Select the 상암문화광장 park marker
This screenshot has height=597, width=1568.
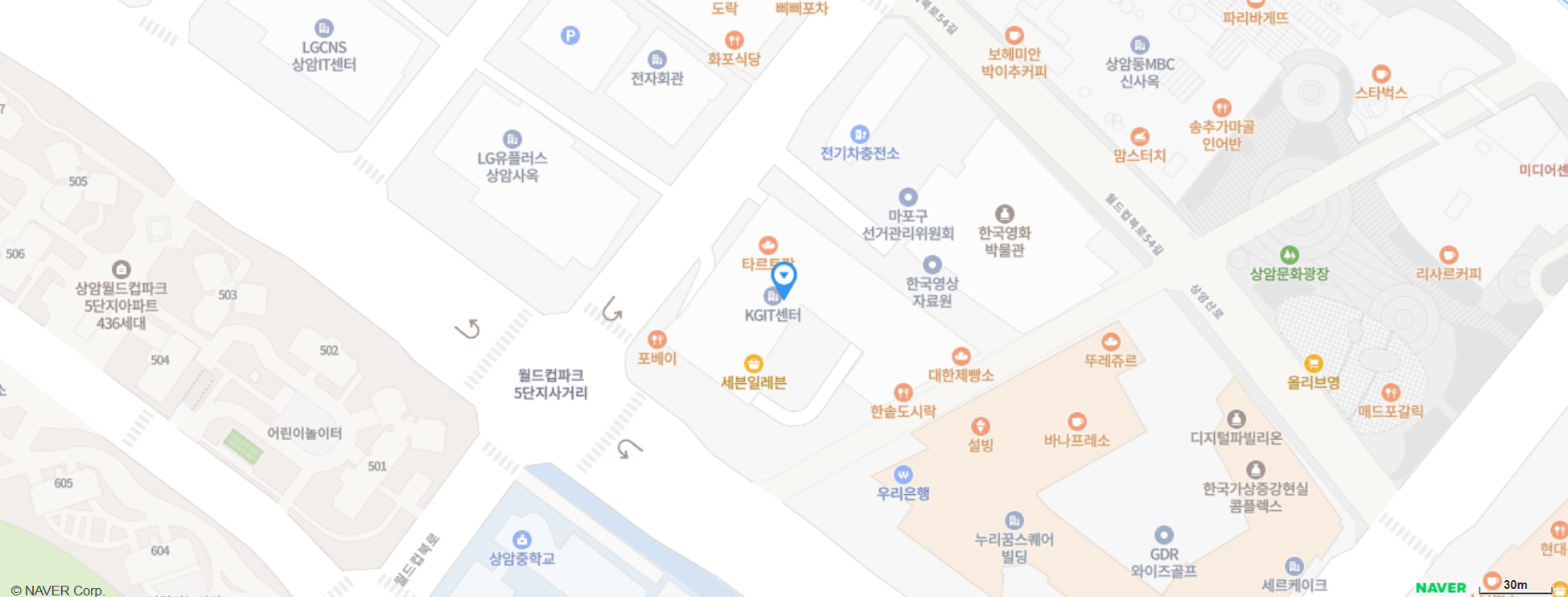coord(1289,255)
